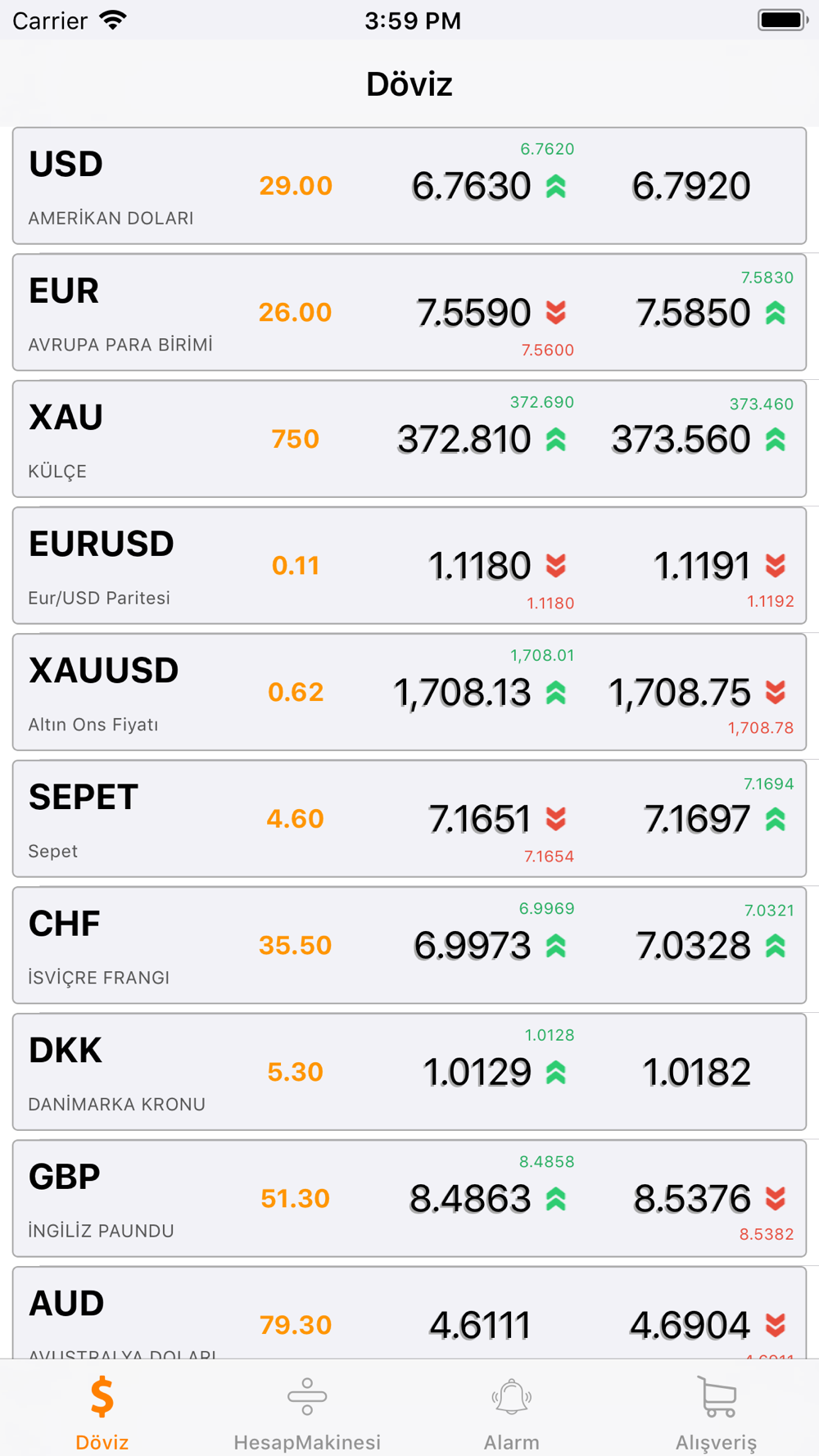Select the XAU Külçe row
The height and width of the screenshot is (1456, 819).
click(409, 439)
